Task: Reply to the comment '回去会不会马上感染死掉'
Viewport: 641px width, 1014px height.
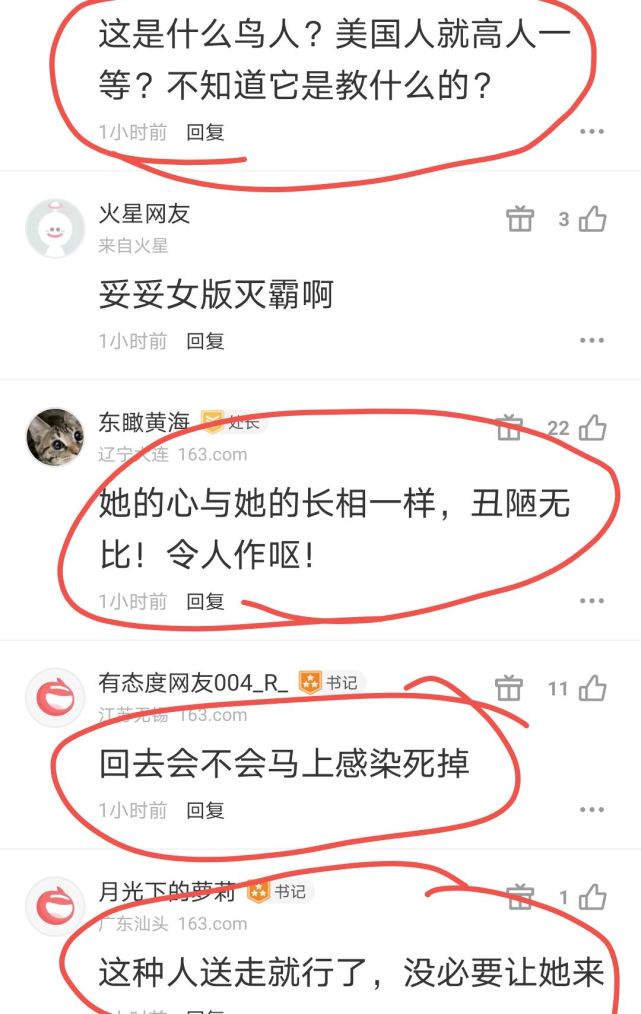Action: click(205, 810)
